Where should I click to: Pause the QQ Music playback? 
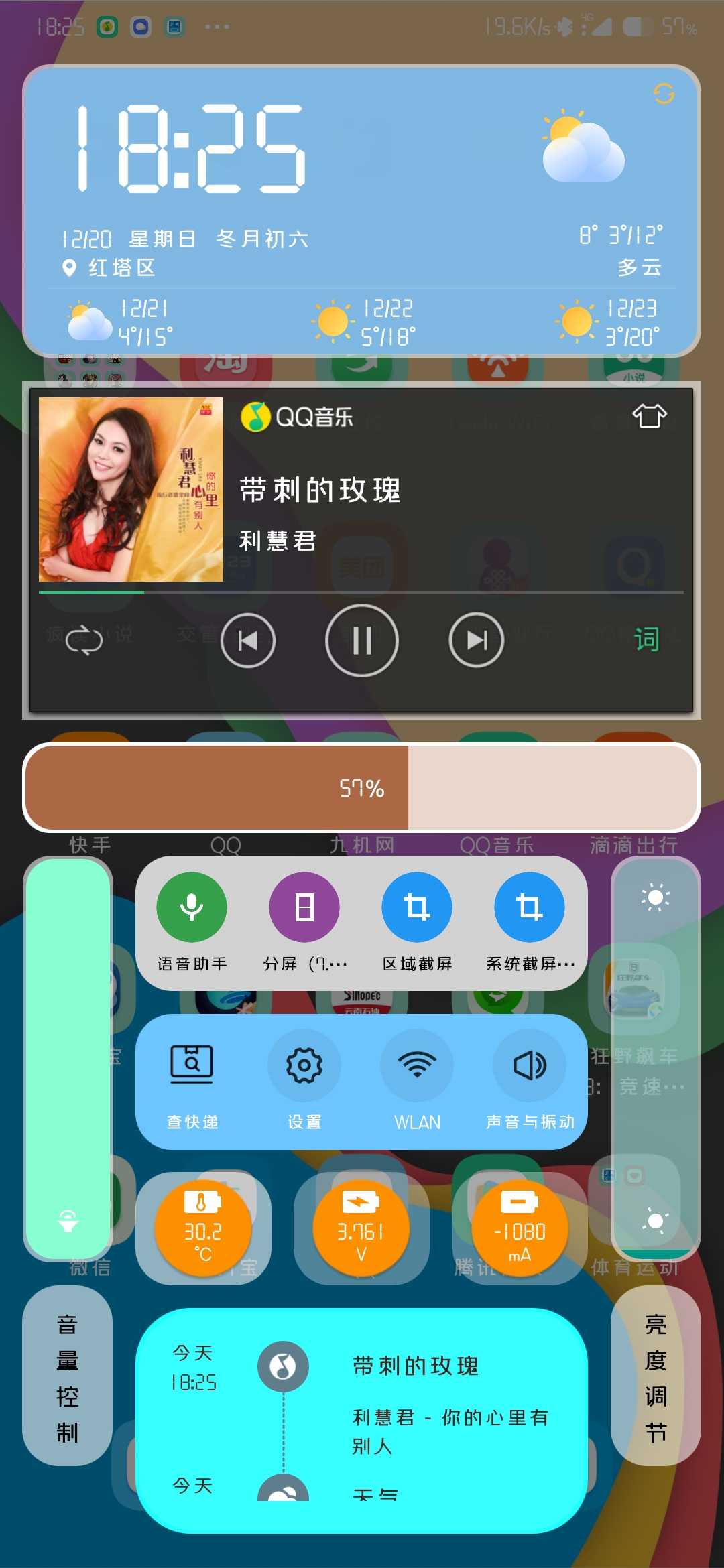[x=362, y=641]
